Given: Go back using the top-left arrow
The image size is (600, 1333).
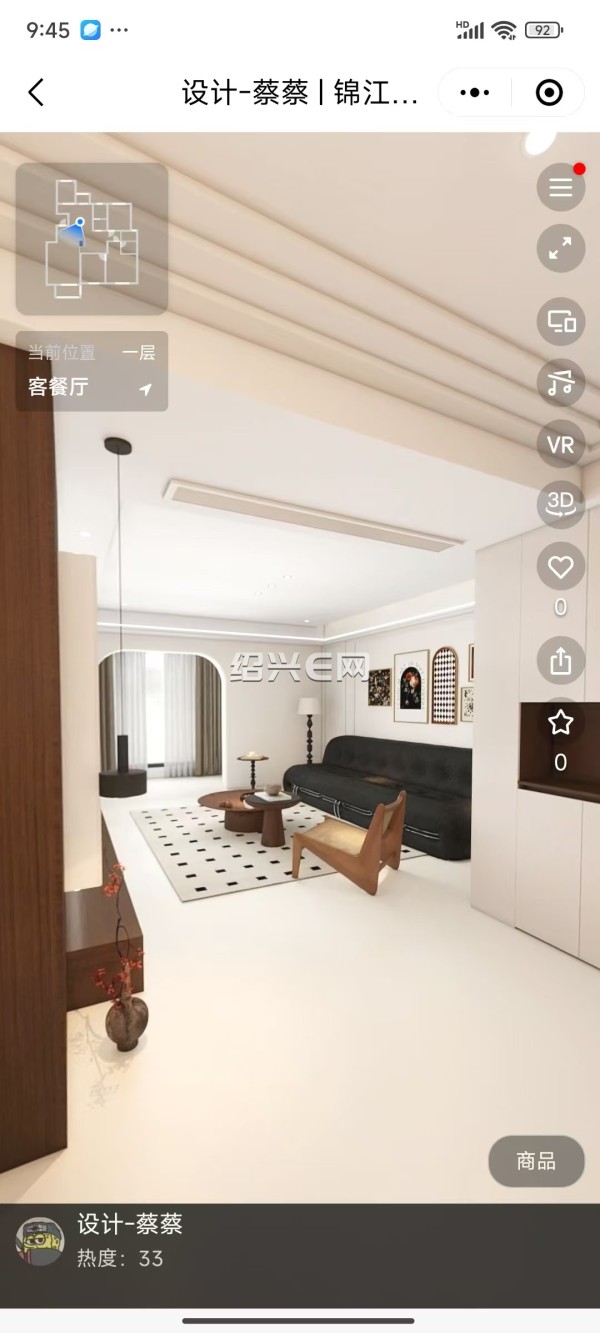Looking at the screenshot, I should pos(36,93).
